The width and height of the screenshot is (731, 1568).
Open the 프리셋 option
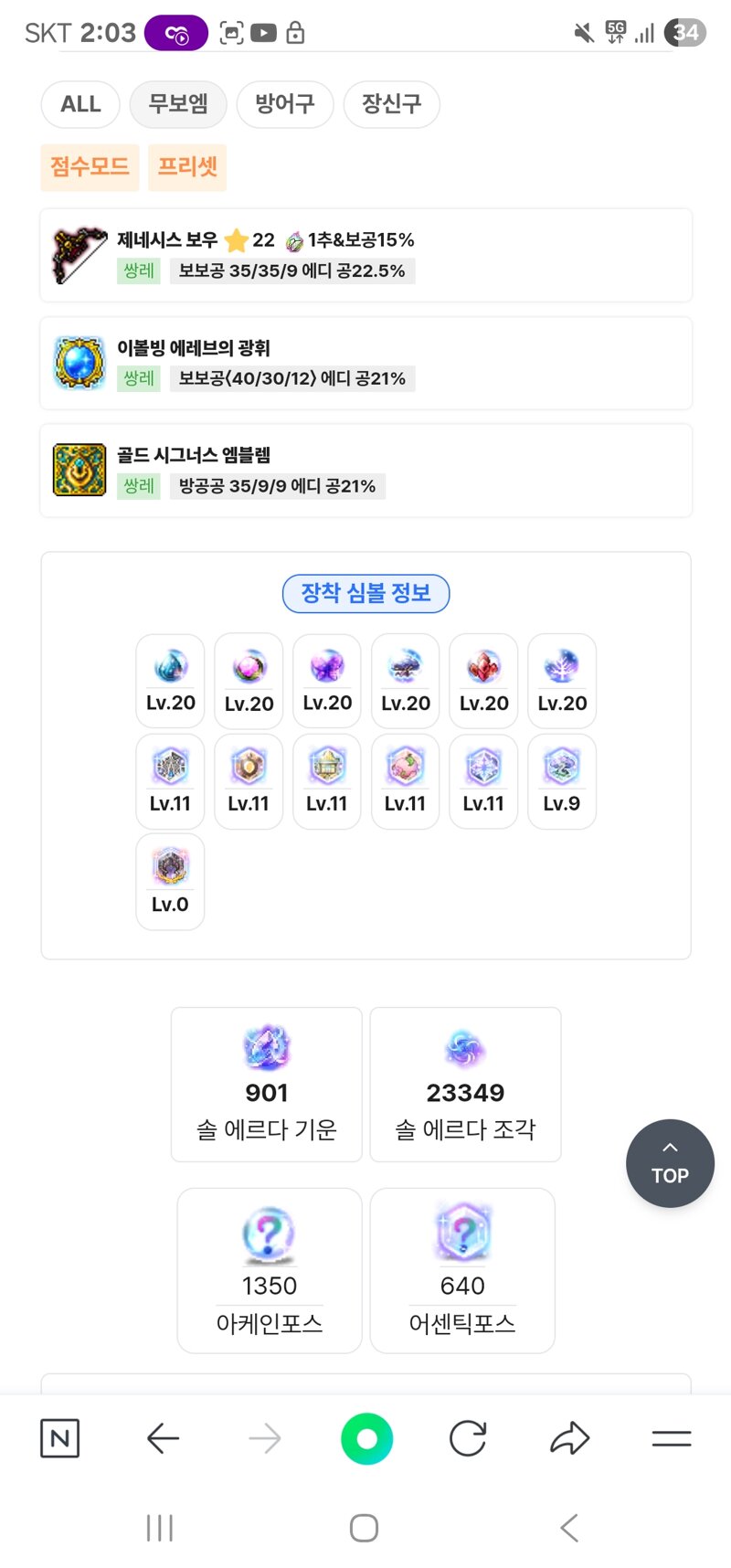(187, 167)
